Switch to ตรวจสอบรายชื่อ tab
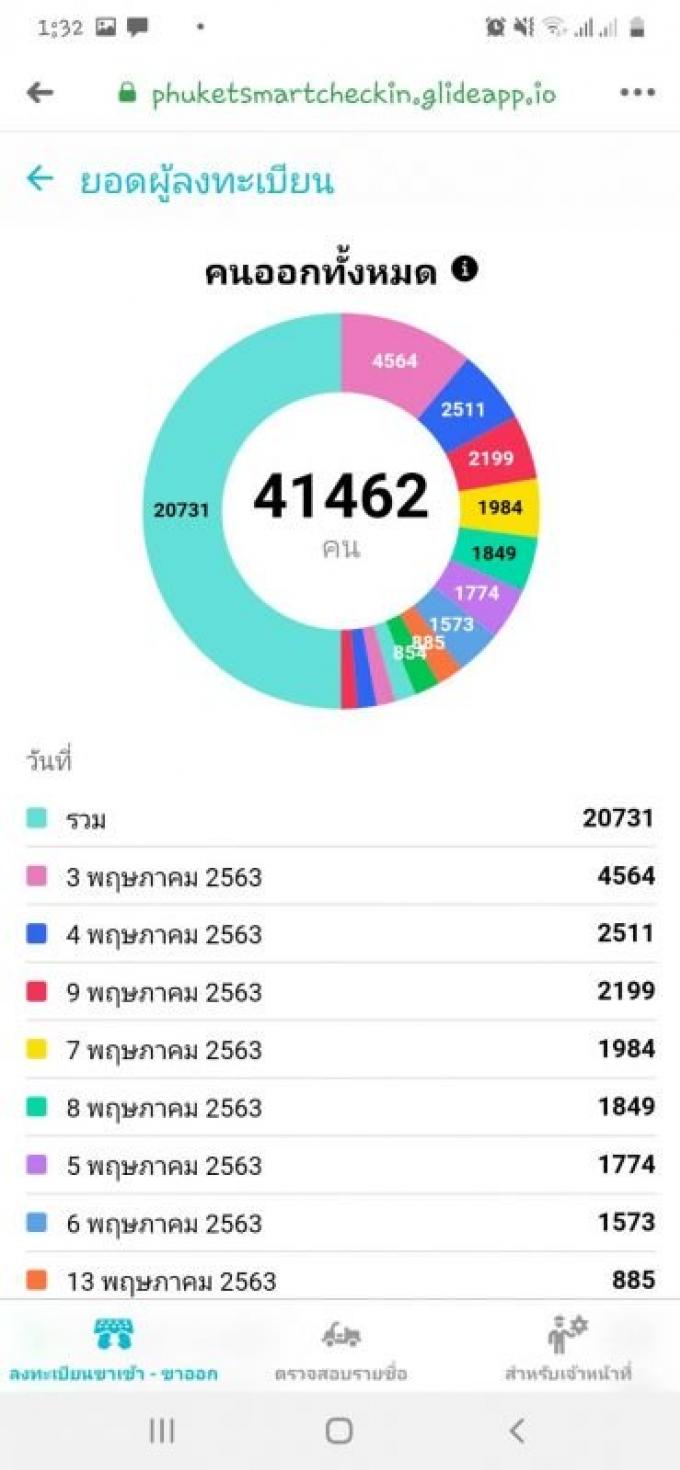 pyautogui.click(x=340, y=1348)
